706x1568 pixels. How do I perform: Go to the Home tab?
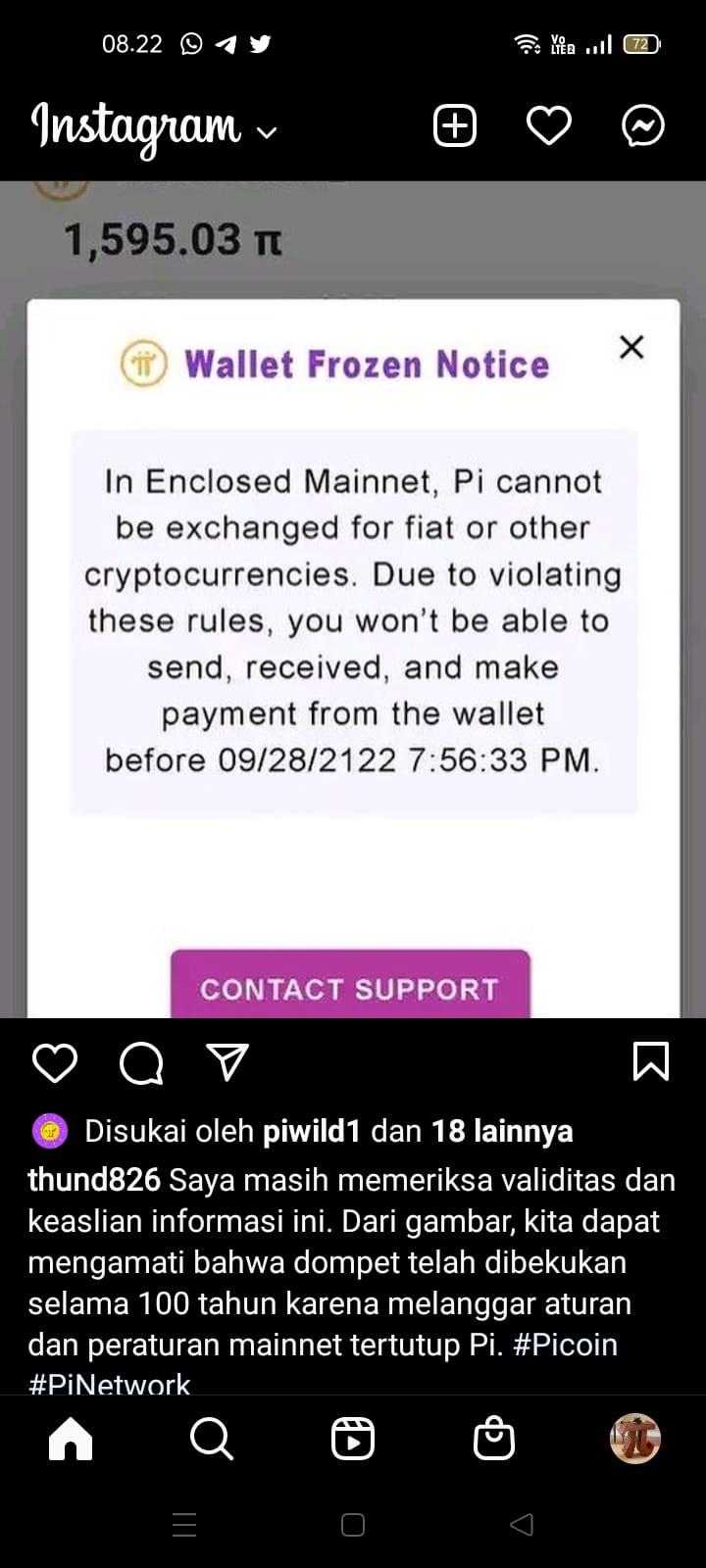click(71, 1440)
